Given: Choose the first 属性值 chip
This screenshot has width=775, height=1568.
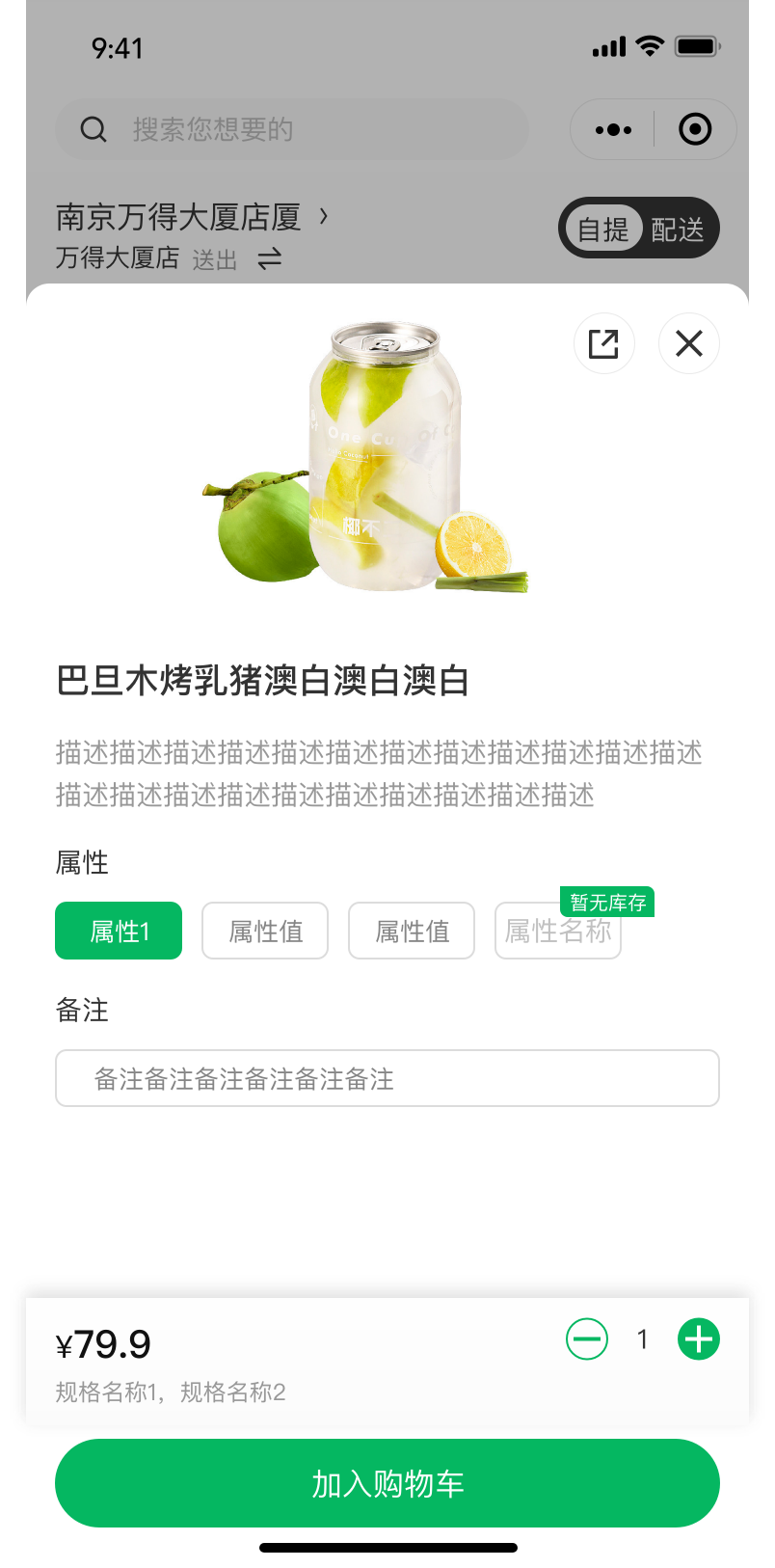Looking at the screenshot, I should pyautogui.click(x=265, y=931).
